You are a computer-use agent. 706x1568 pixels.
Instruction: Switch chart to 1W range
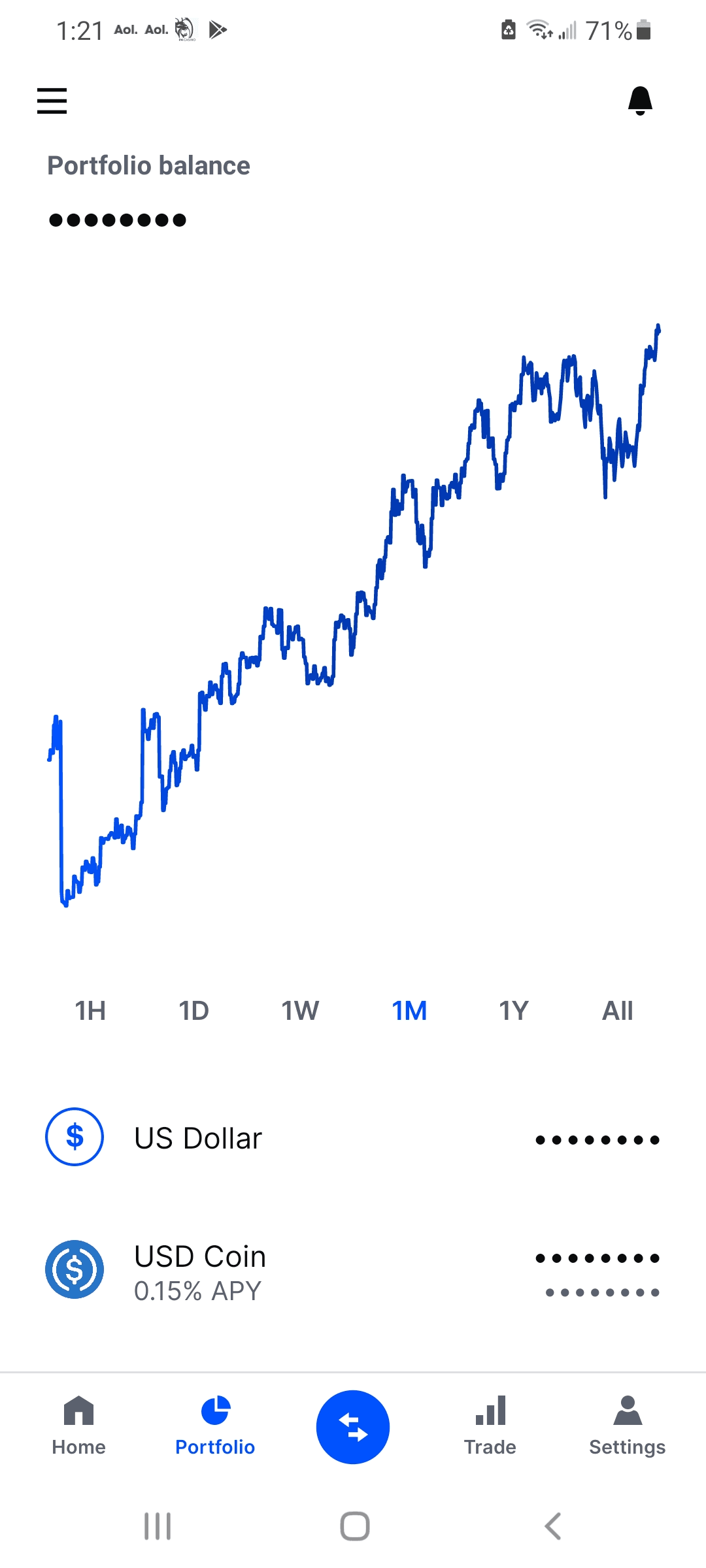[300, 1011]
